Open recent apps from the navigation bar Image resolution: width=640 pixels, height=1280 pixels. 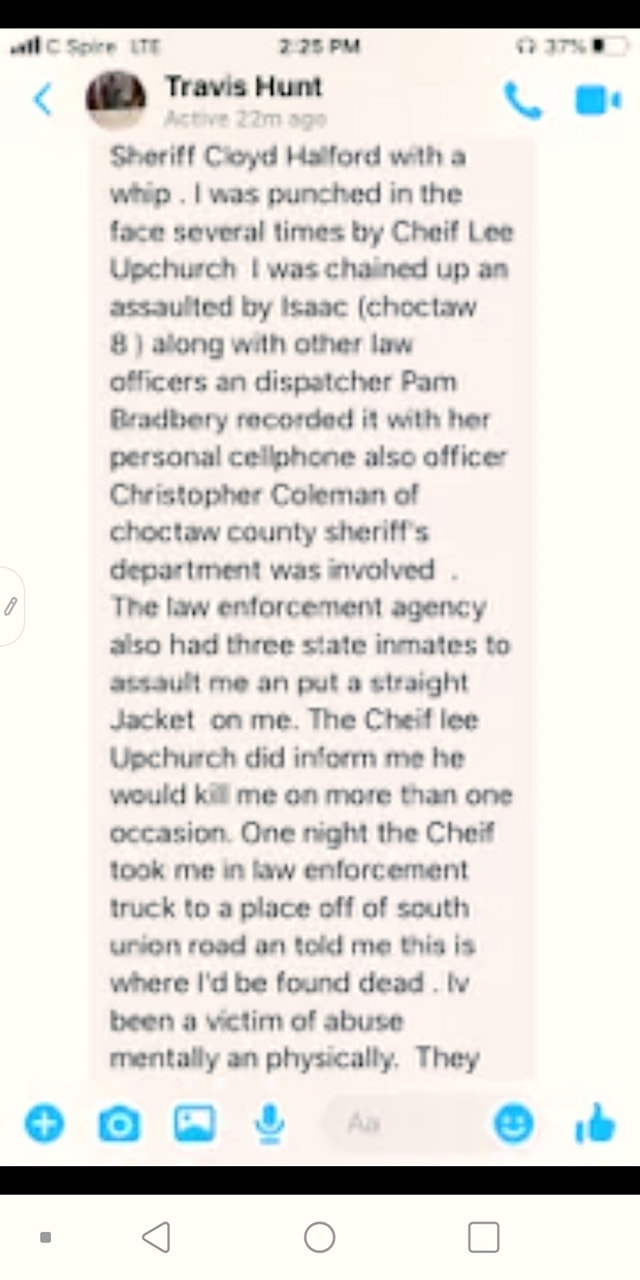[483, 1237]
